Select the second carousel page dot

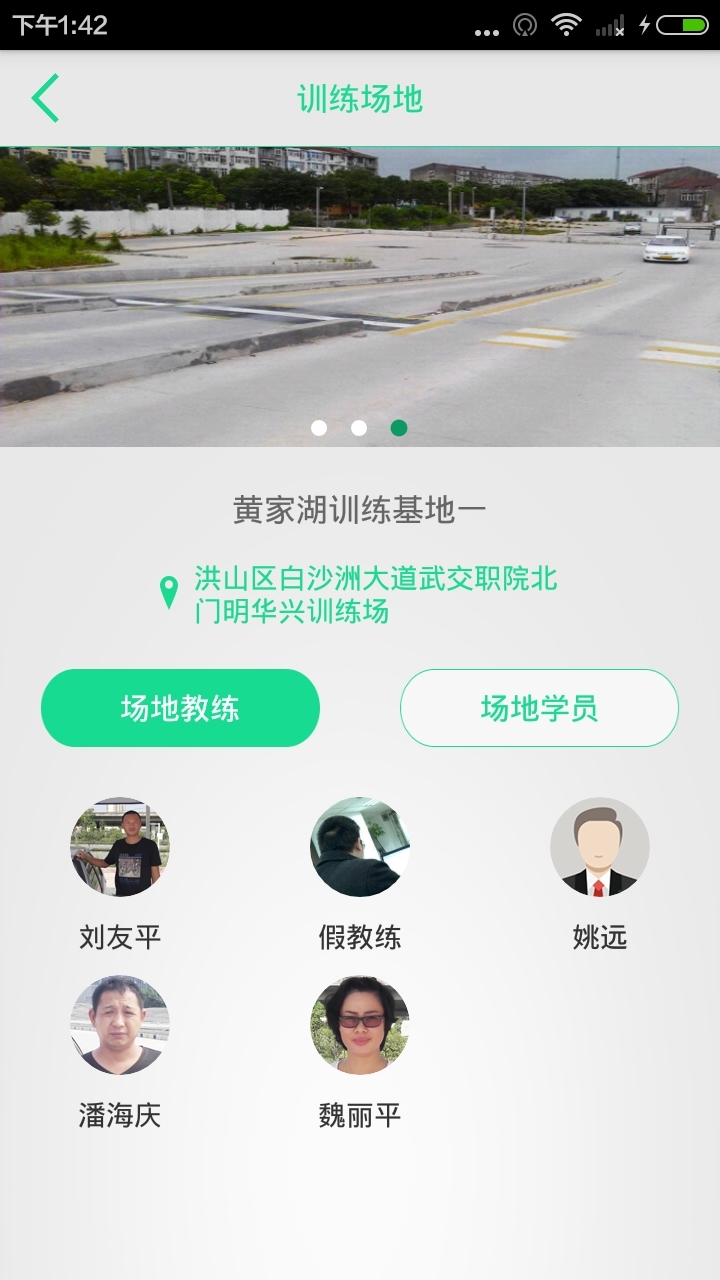tap(358, 427)
